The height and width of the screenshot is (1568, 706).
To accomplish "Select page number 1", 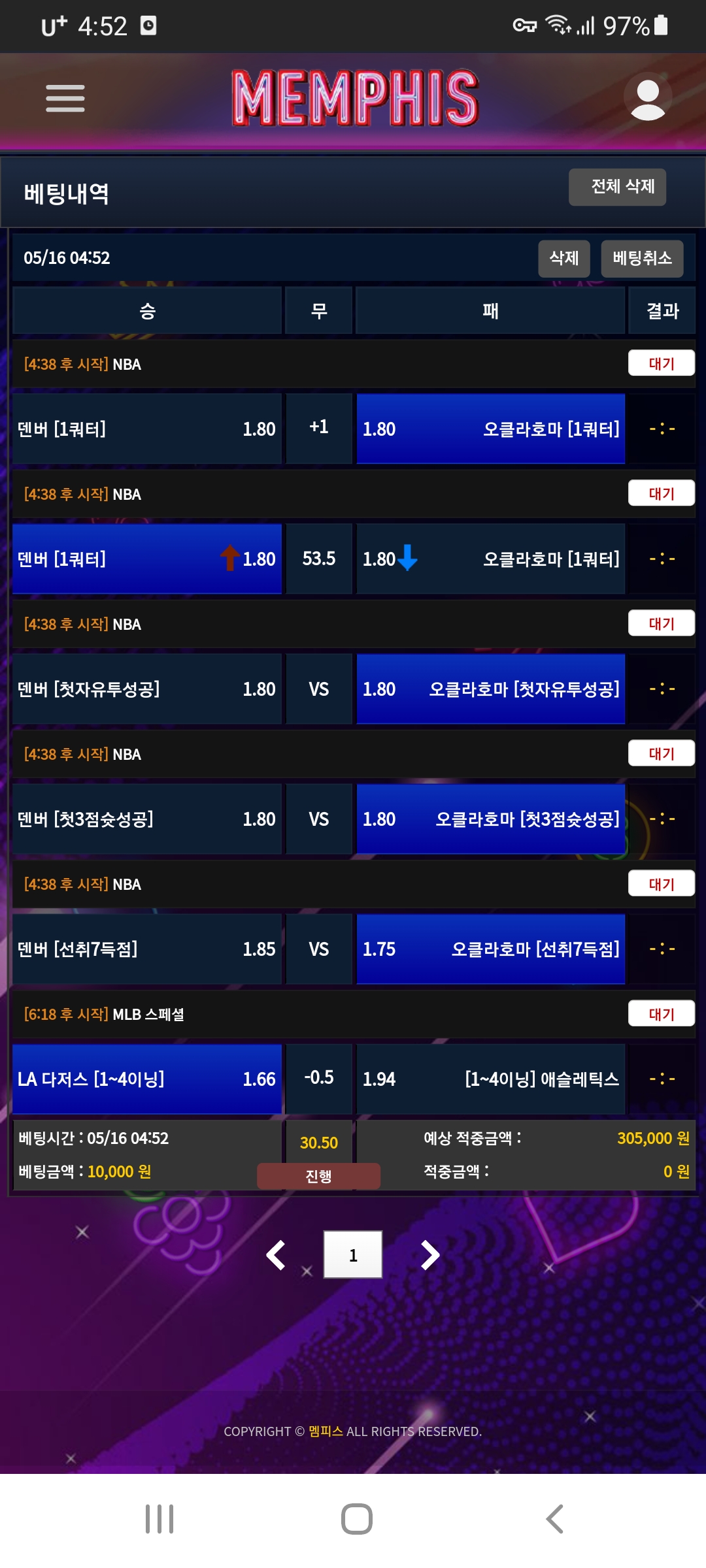I will [x=353, y=1254].
